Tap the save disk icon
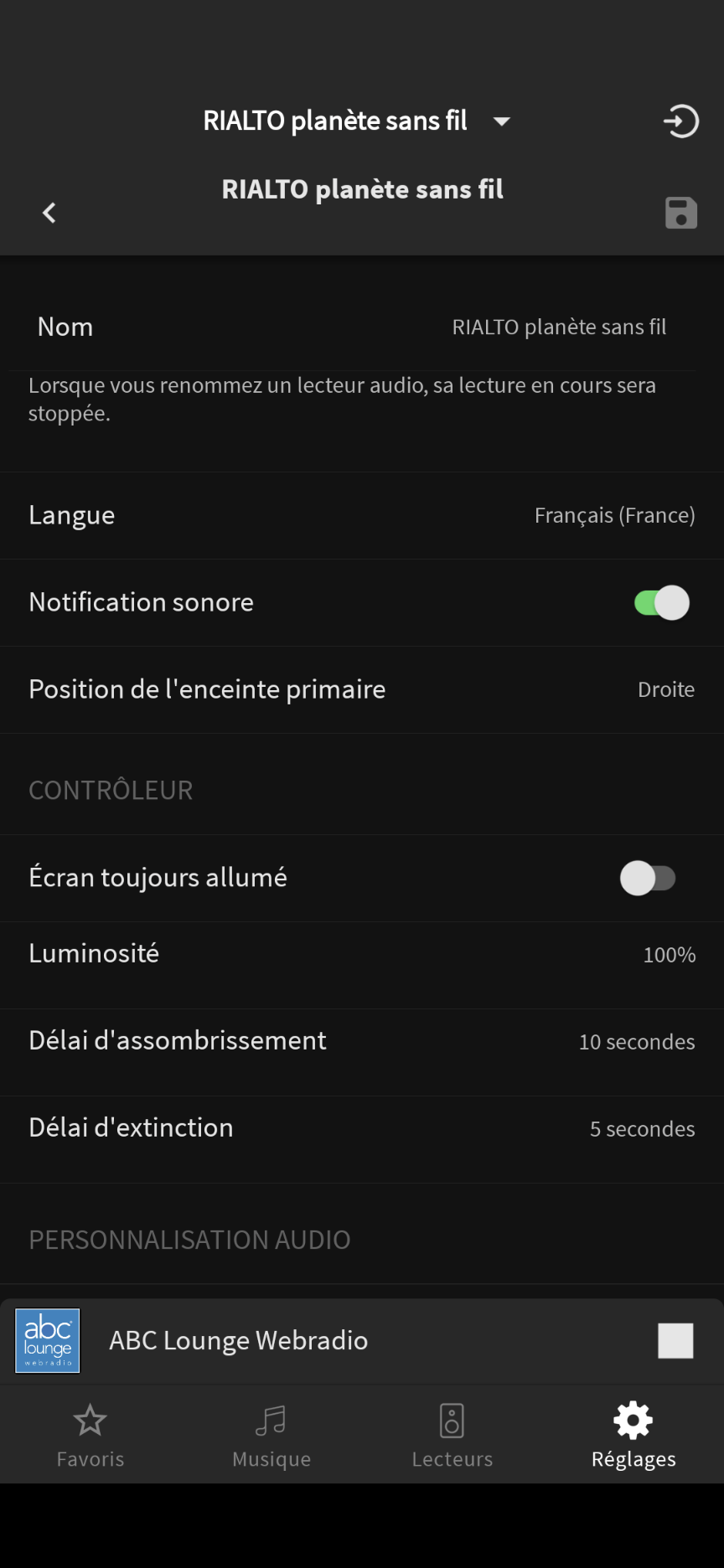Image resolution: width=724 pixels, height=1568 pixels. (680, 213)
